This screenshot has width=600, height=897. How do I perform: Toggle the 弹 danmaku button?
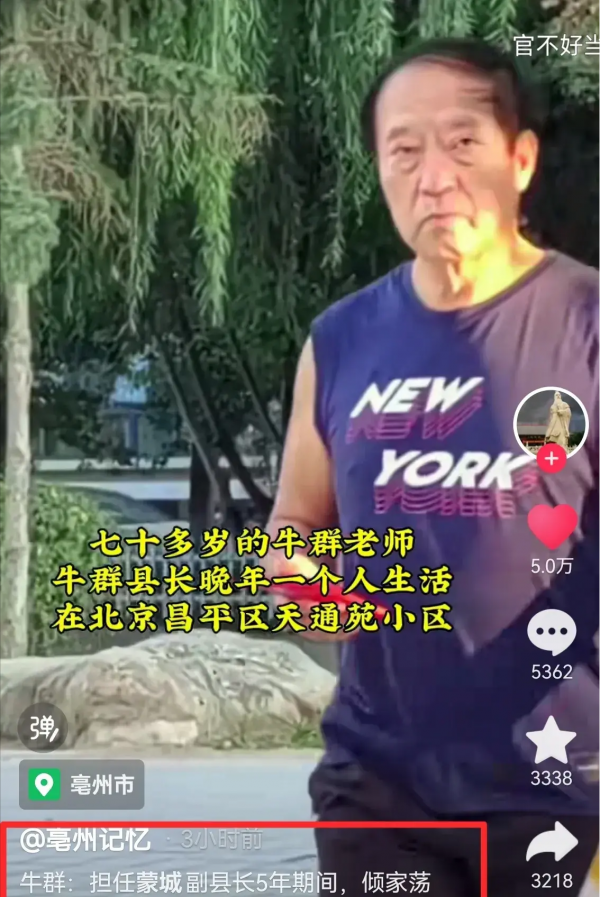(42, 727)
